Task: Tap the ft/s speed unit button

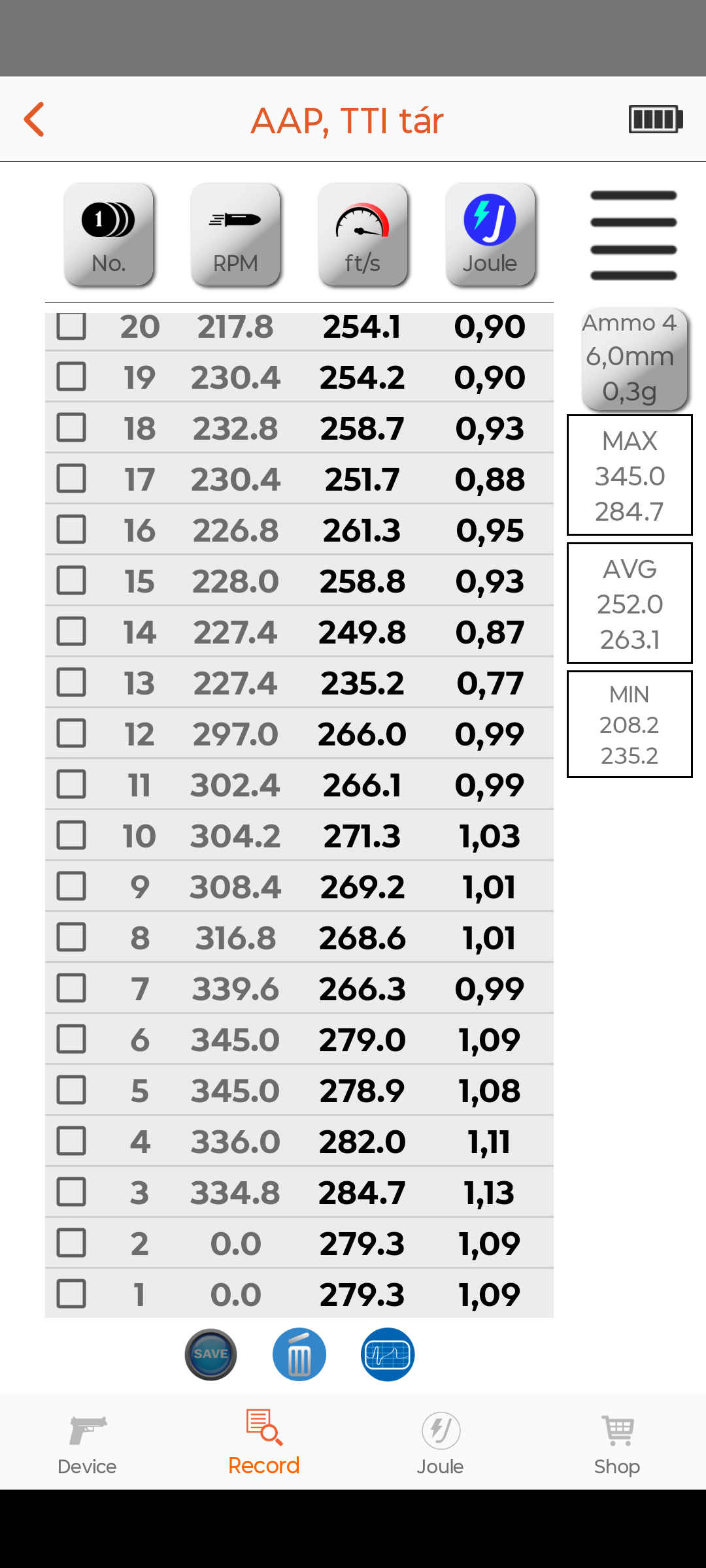Action: [x=363, y=235]
